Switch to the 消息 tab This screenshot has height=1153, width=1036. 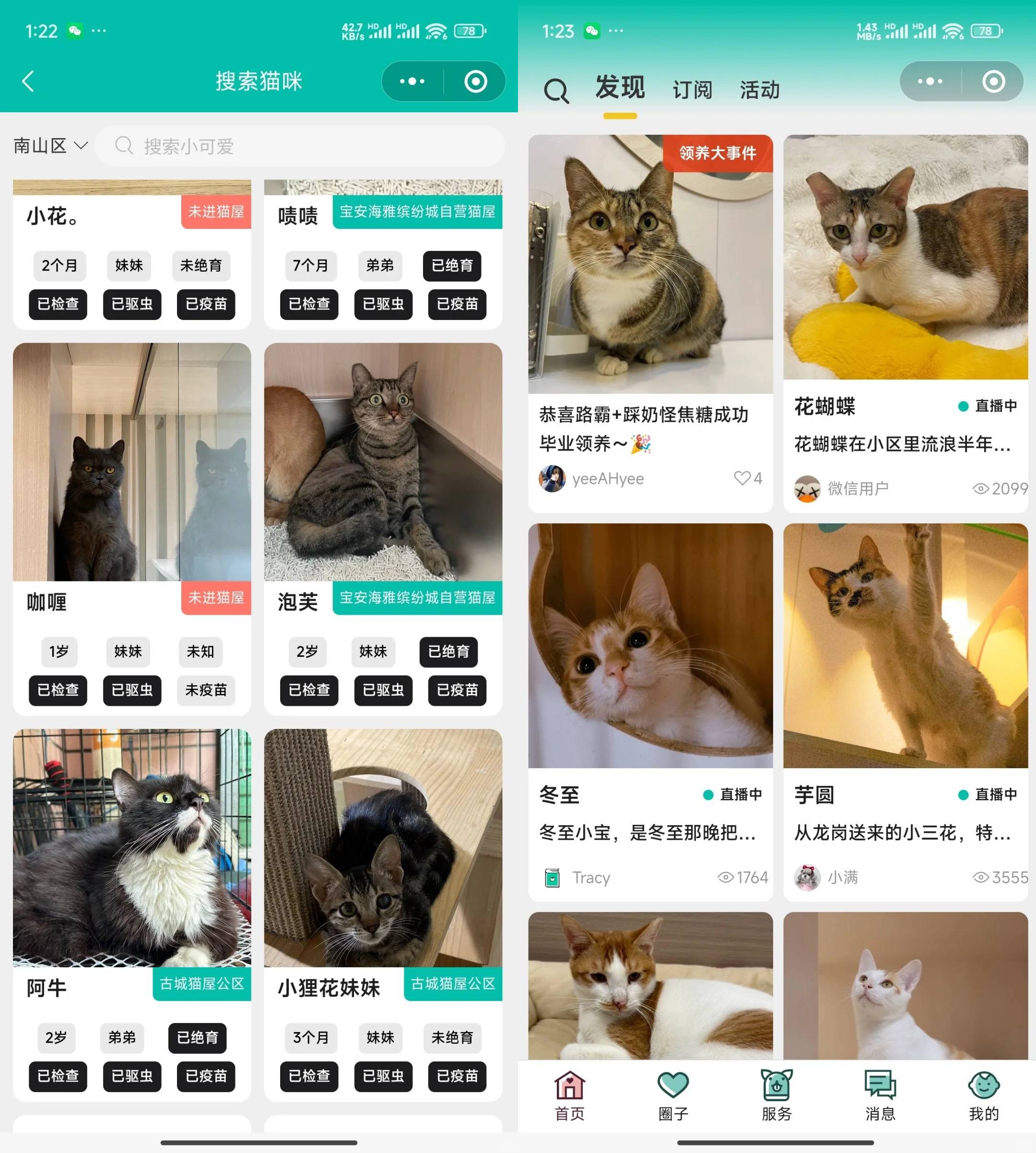pyautogui.click(x=880, y=1095)
